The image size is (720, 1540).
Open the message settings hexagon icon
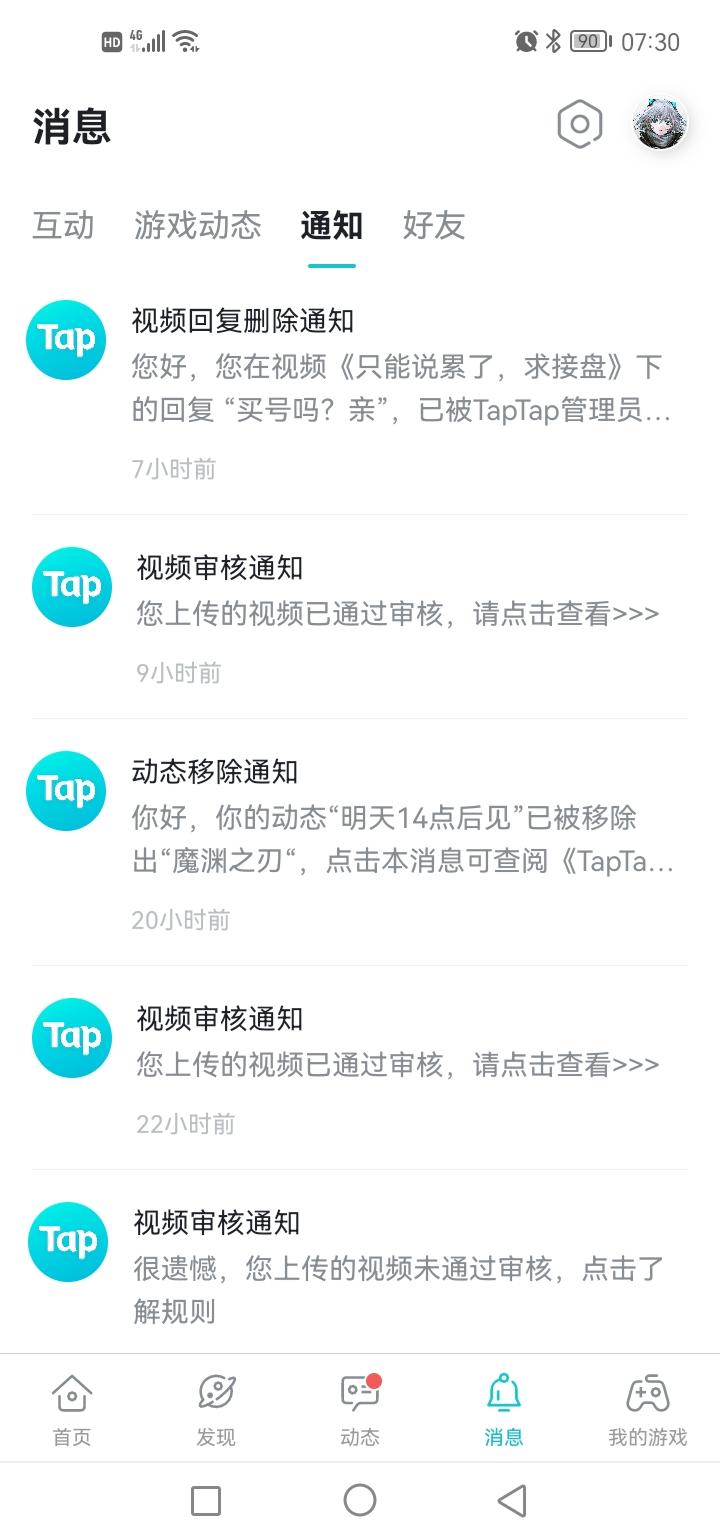click(579, 125)
